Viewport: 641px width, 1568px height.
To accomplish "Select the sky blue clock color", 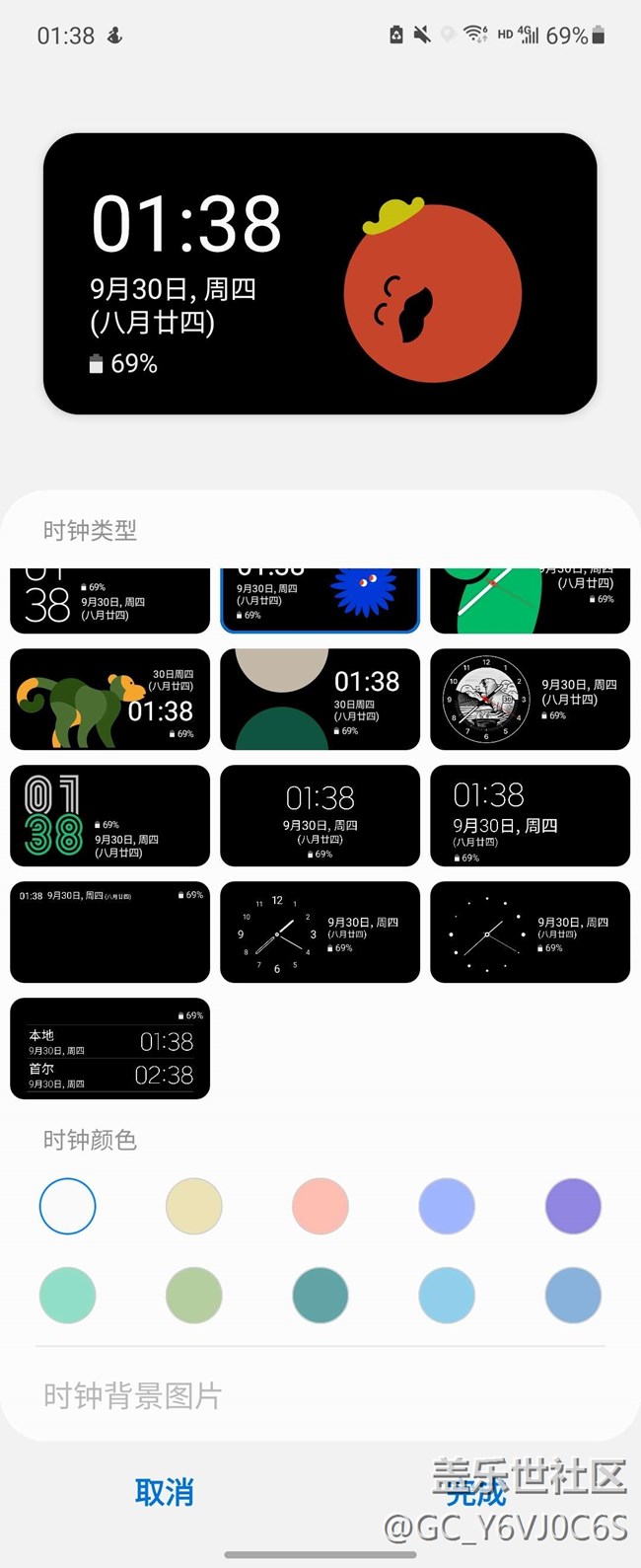I will point(447,1295).
